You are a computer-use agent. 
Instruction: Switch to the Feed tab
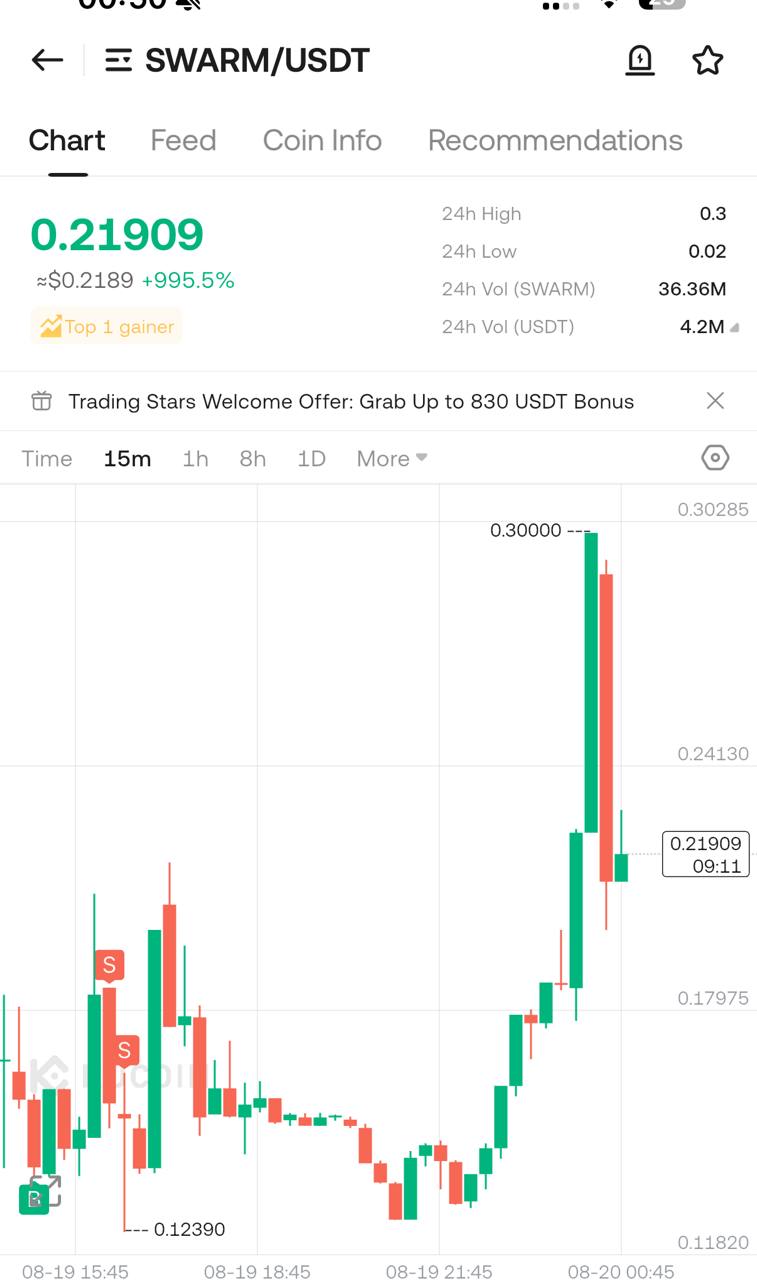click(183, 140)
